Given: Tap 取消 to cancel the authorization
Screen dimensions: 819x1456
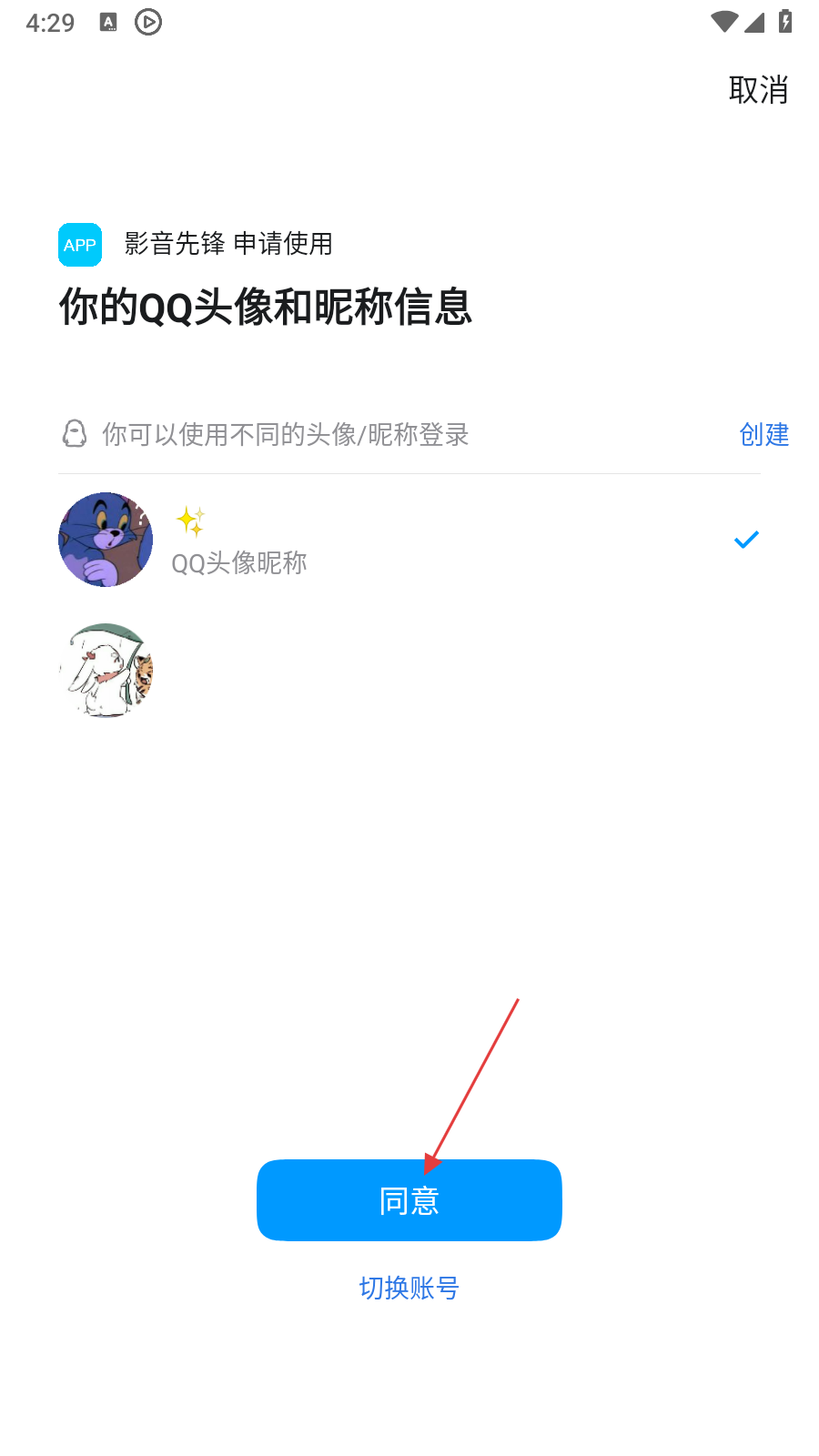Looking at the screenshot, I should [758, 90].
